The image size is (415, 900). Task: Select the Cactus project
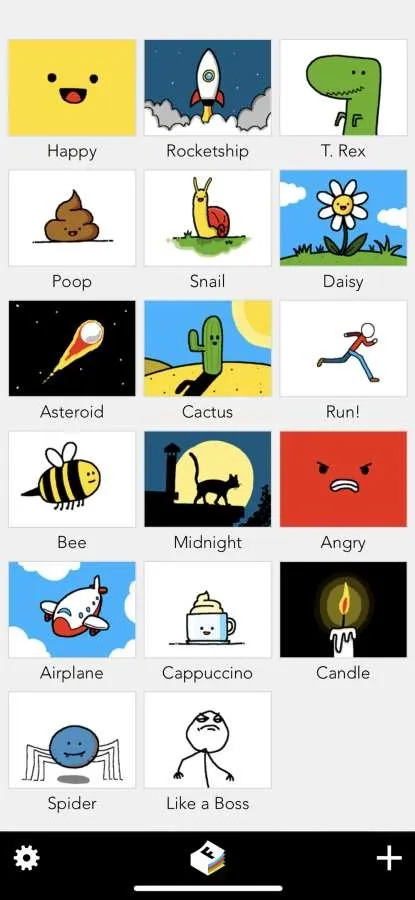point(208,348)
